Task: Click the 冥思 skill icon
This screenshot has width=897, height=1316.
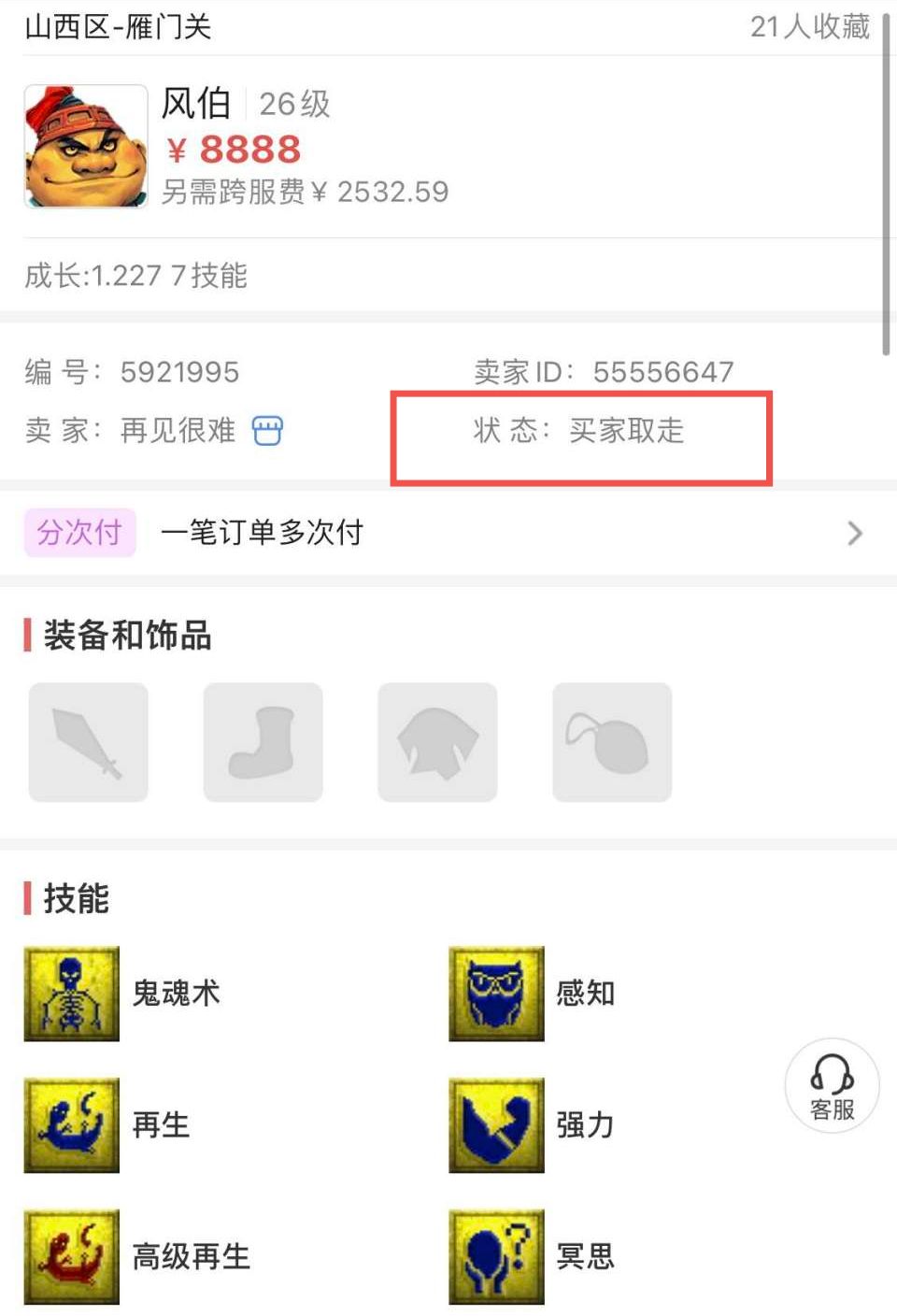Action: (496, 1255)
